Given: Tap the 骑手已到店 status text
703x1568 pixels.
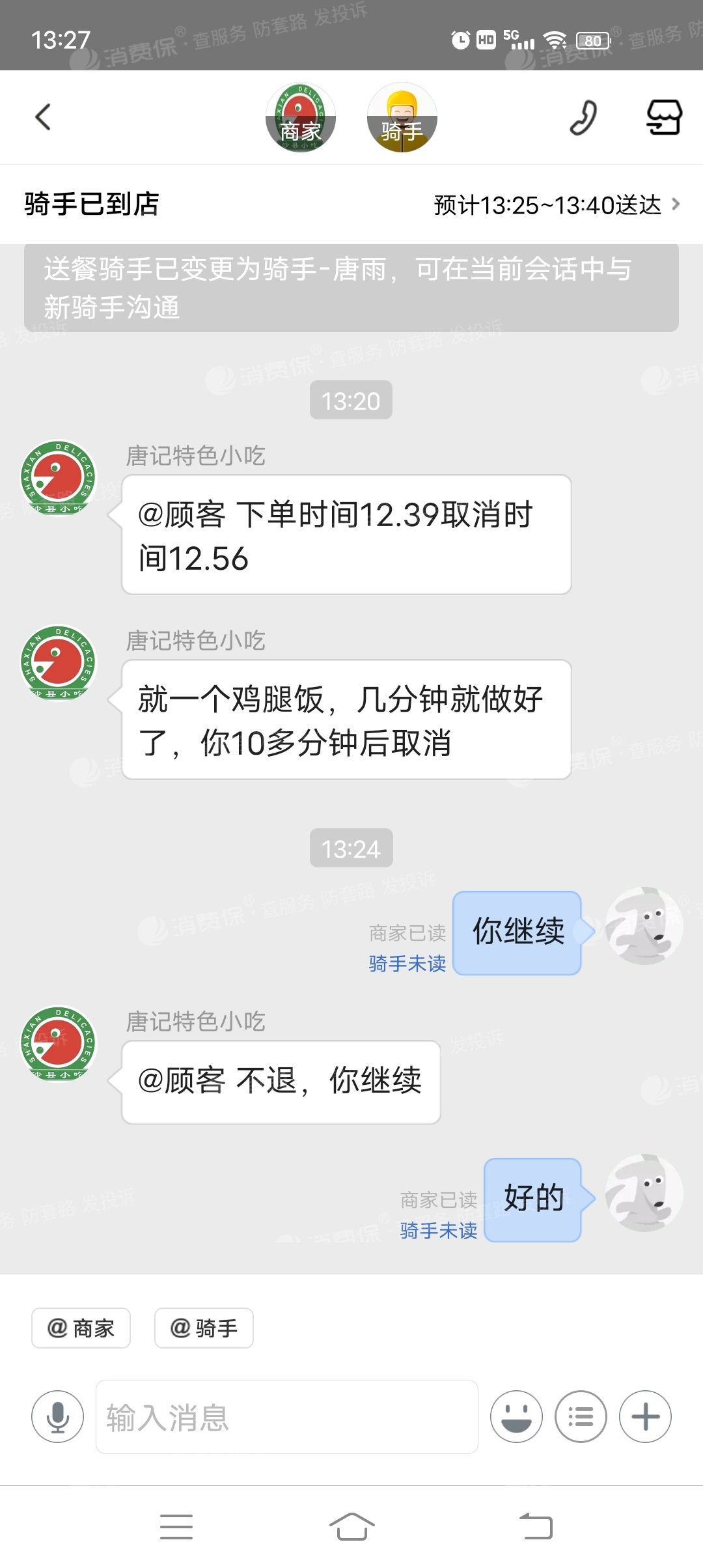Looking at the screenshot, I should tap(92, 204).
